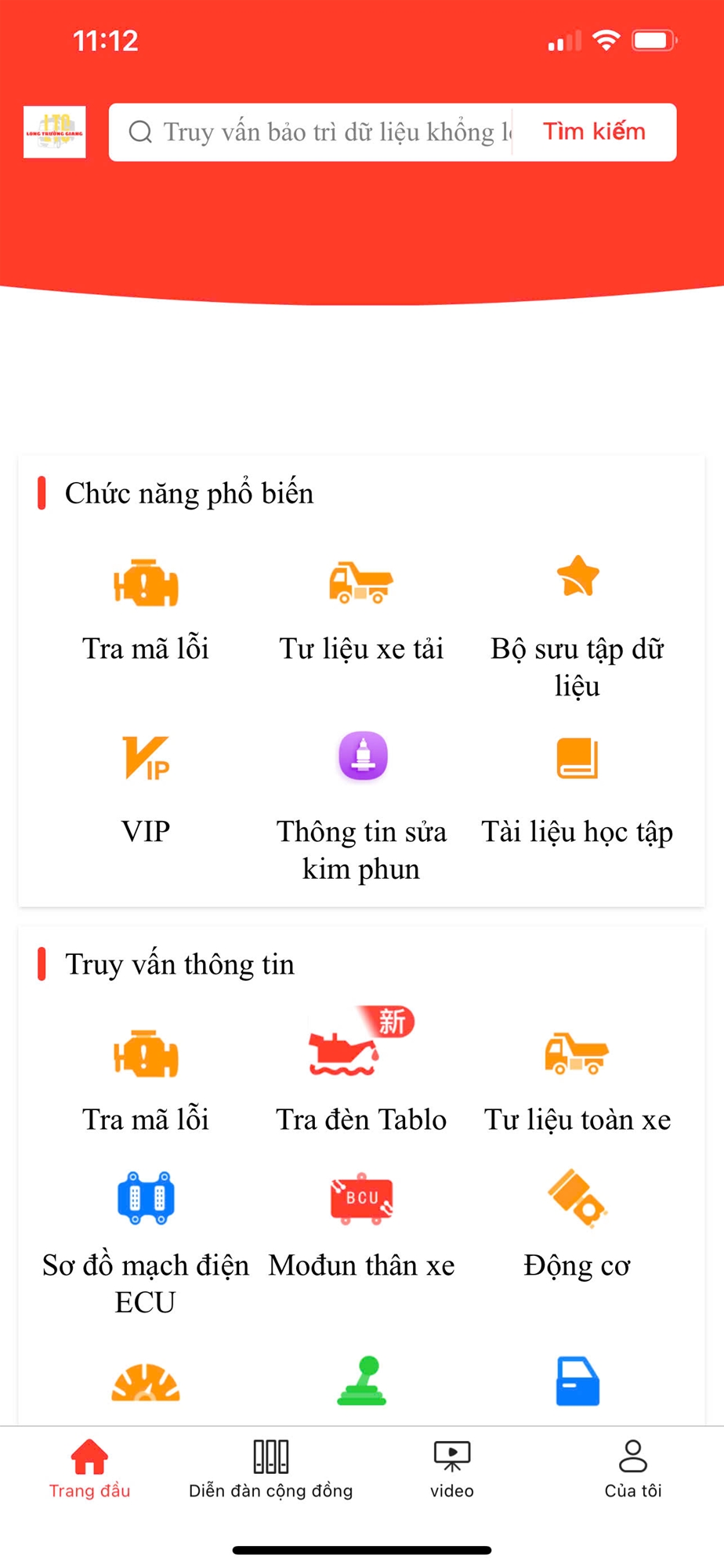Open Thông tin sửa kim phun
724x1568 pixels.
[361, 808]
